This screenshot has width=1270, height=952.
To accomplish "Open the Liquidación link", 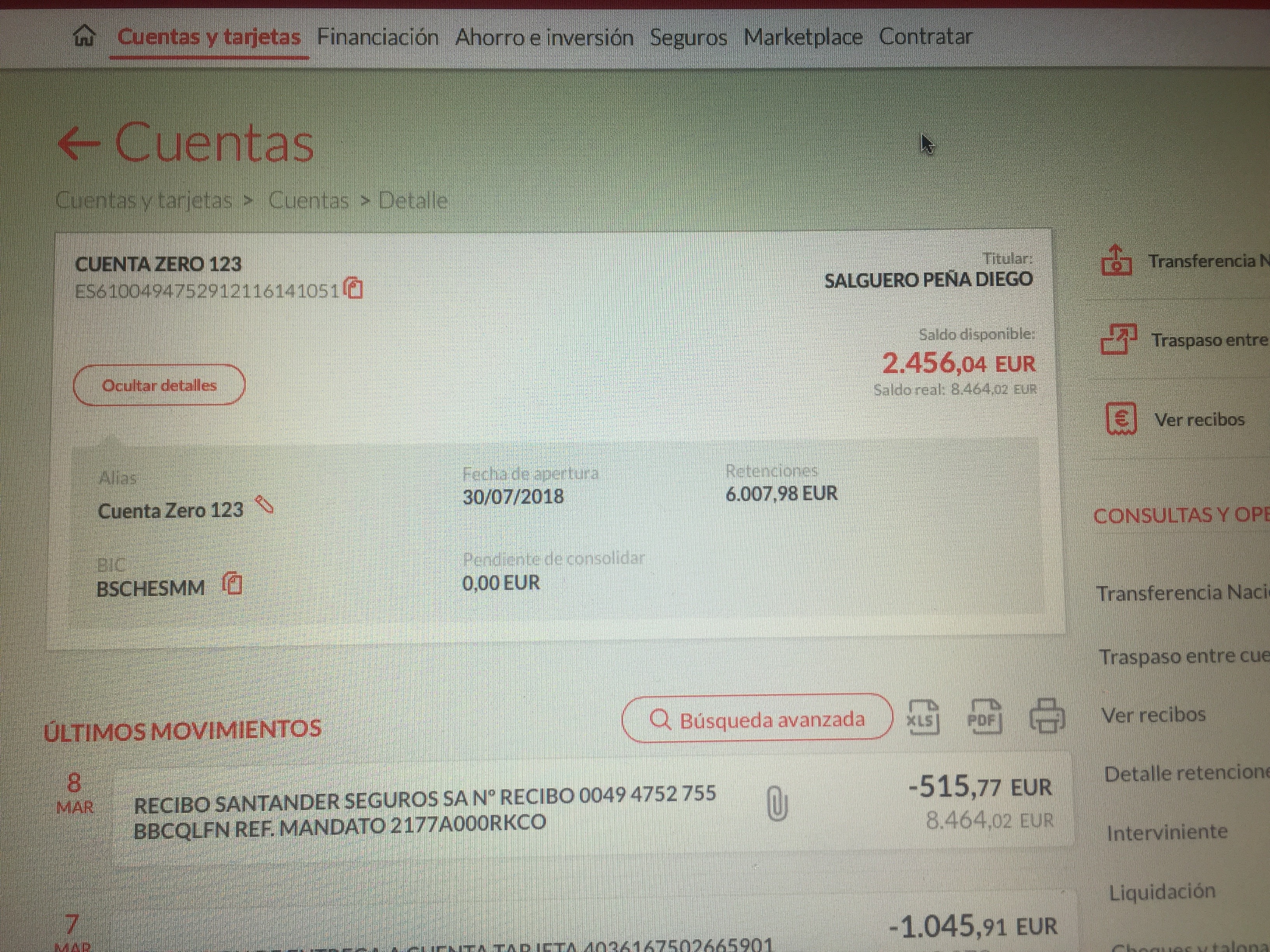I will coord(1161,891).
